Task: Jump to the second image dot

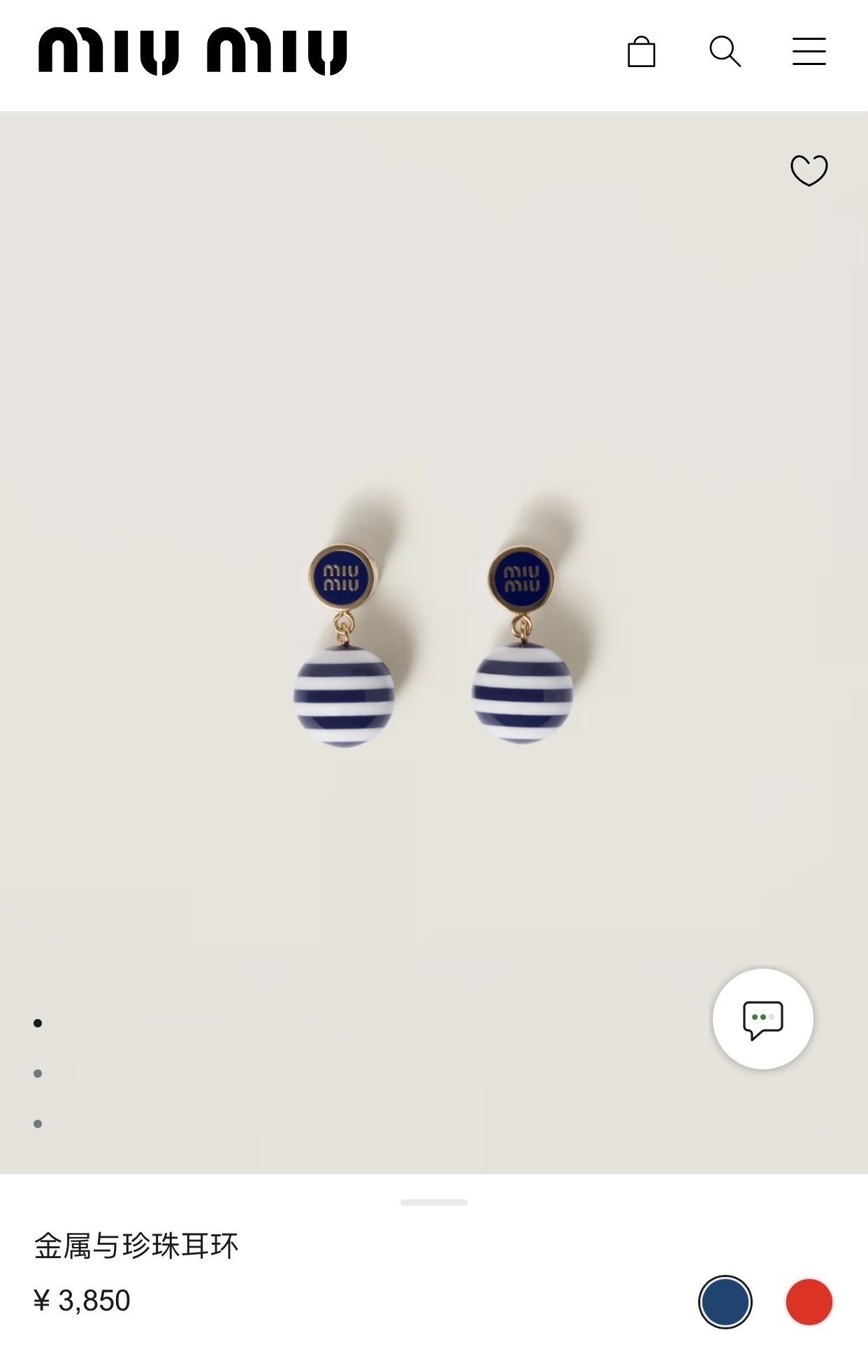Action: (38, 1074)
